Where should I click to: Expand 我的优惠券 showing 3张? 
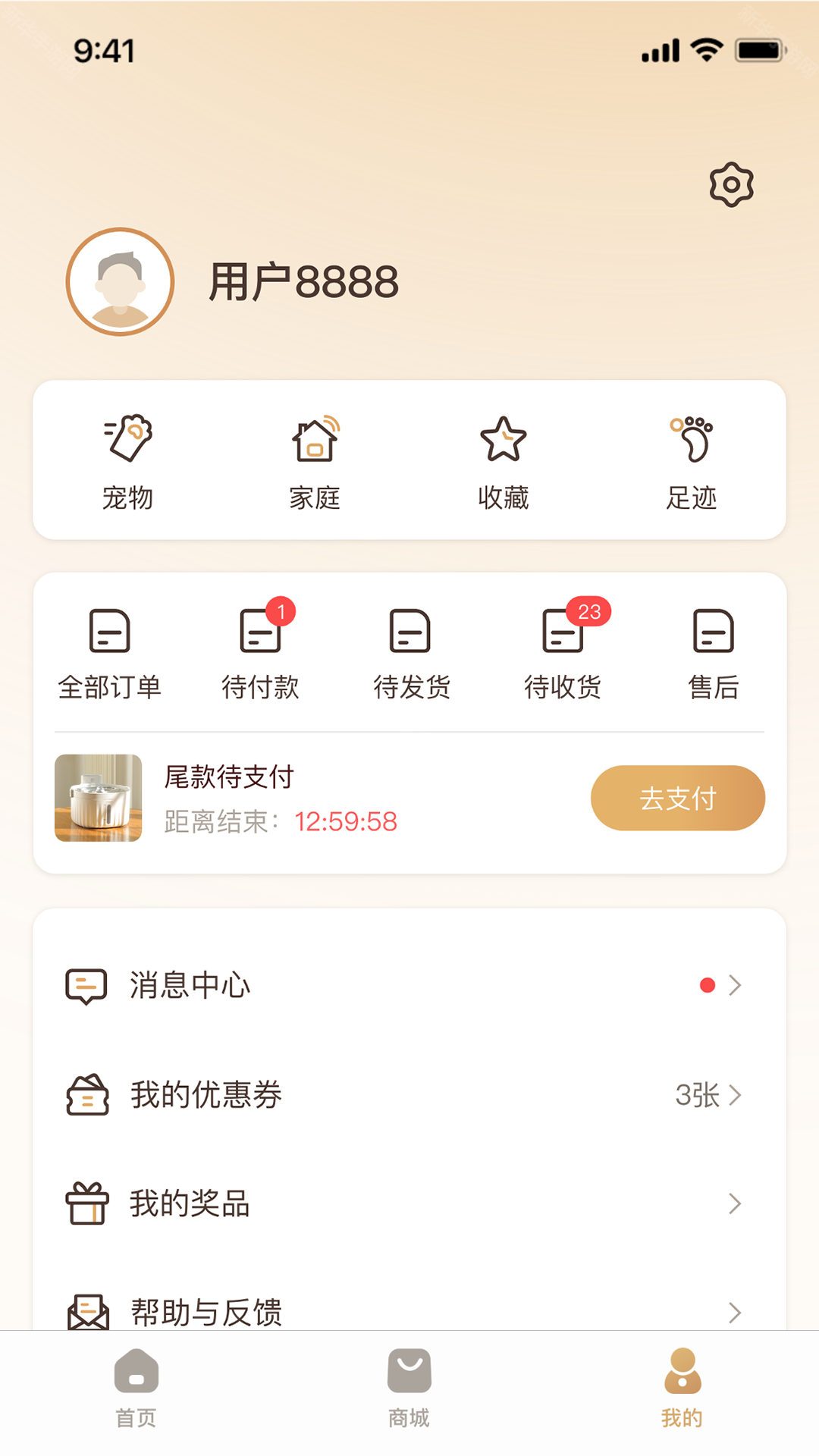(735, 1094)
